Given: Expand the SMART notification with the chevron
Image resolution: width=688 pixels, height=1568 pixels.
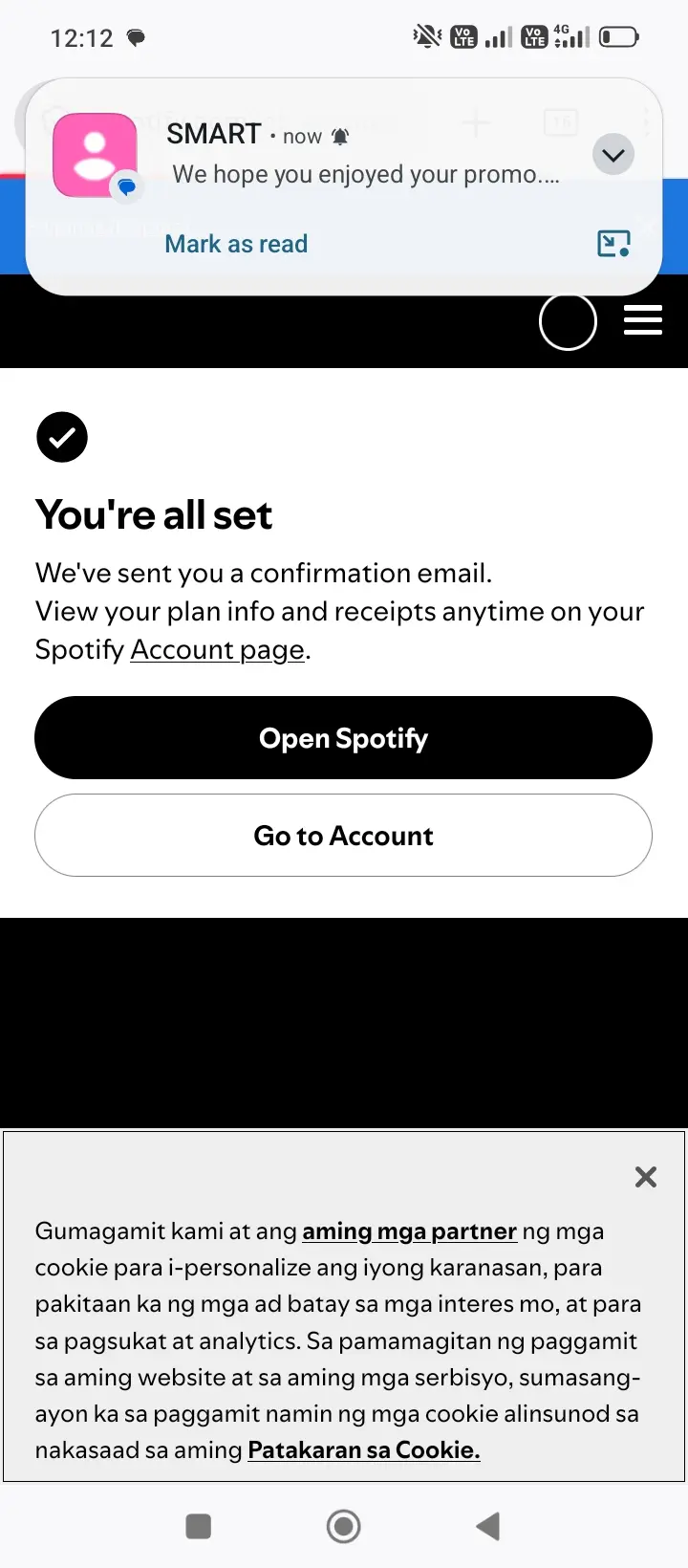Looking at the screenshot, I should point(613,154).
